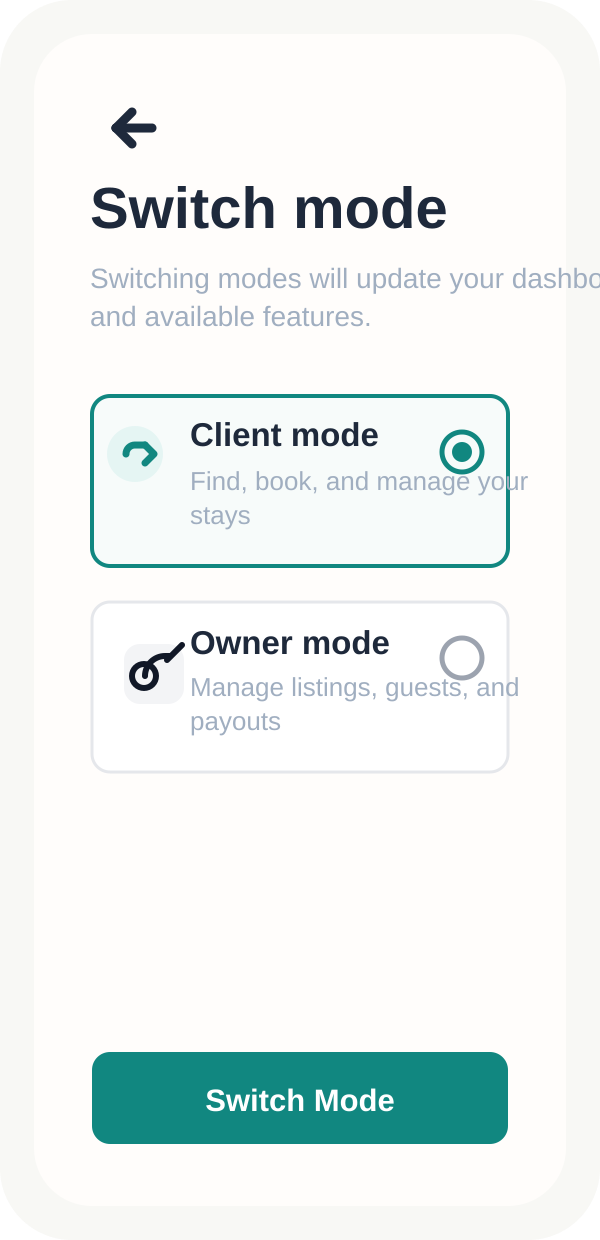Go back using the arrow icon
This screenshot has width=600, height=1240.
(x=133, y=128)
